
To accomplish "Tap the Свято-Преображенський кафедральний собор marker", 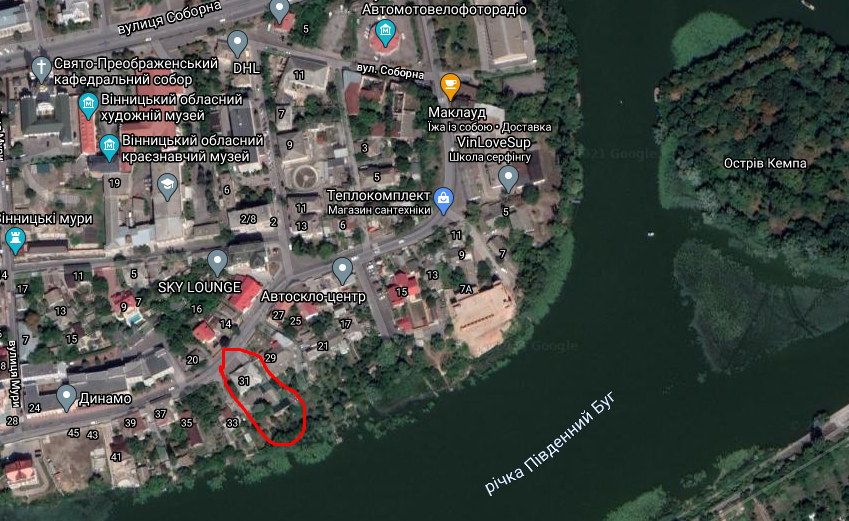I will point(40,68).
